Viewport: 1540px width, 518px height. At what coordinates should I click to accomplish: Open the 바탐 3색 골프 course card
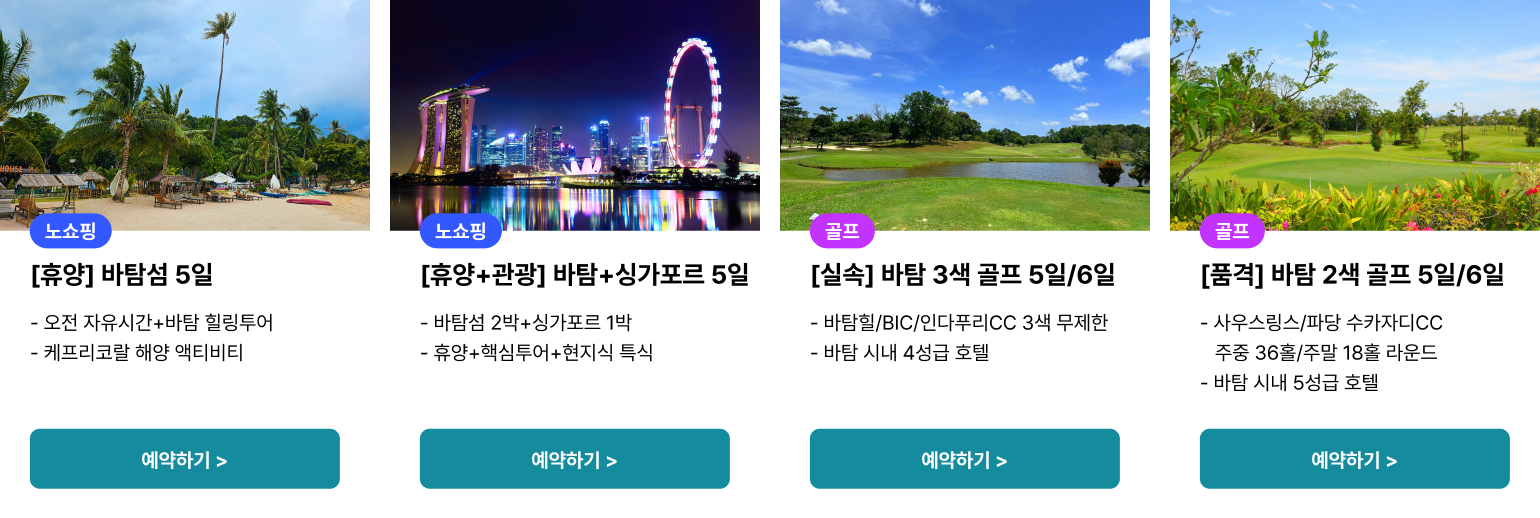[x=965, y=115]
